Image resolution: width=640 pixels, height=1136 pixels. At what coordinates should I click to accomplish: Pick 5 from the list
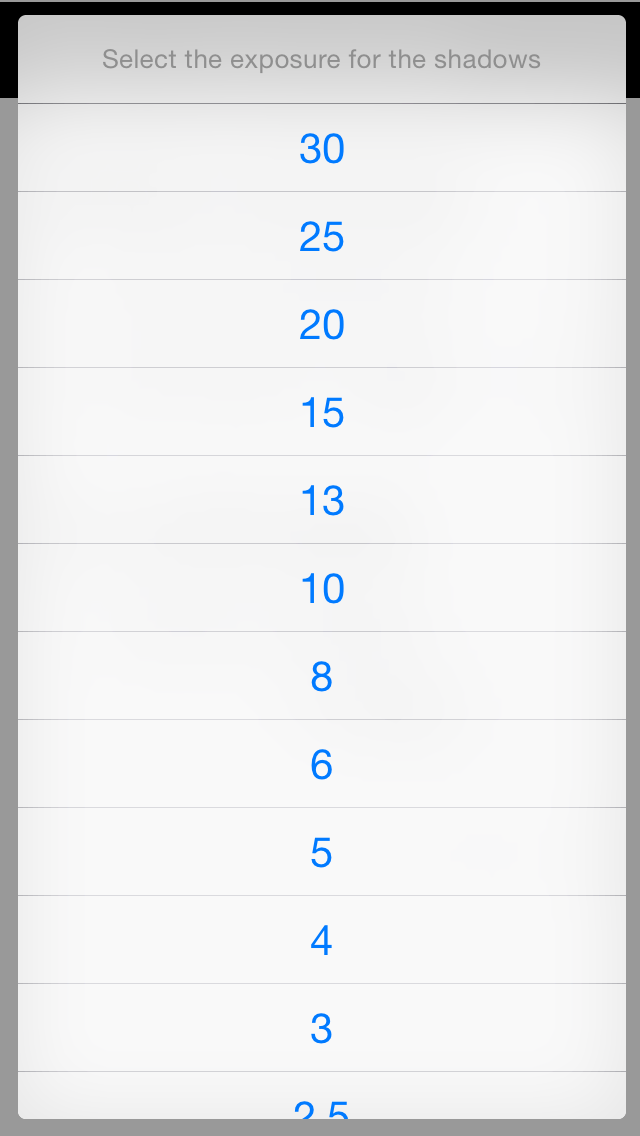pos(322,852)
